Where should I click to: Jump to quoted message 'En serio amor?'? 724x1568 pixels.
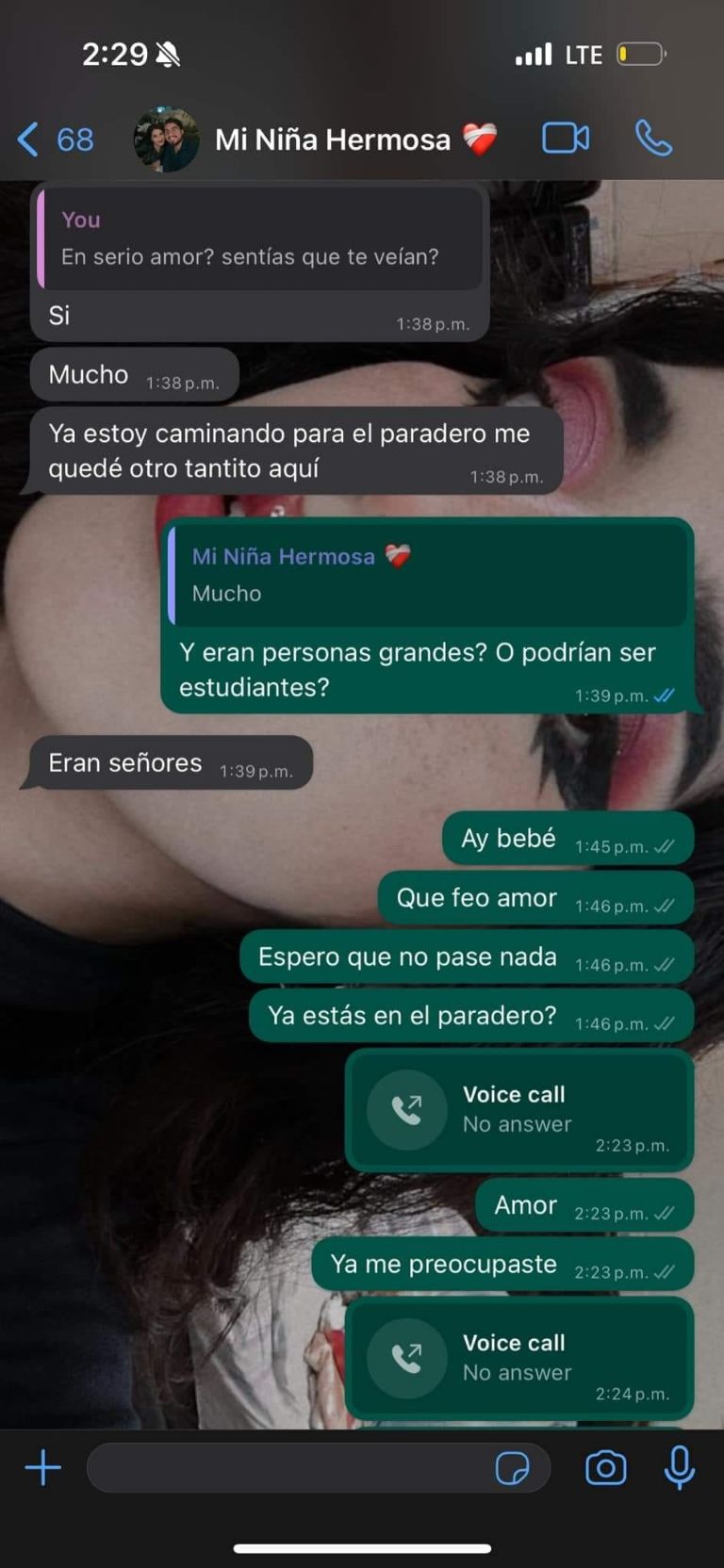tap(259, 239)
